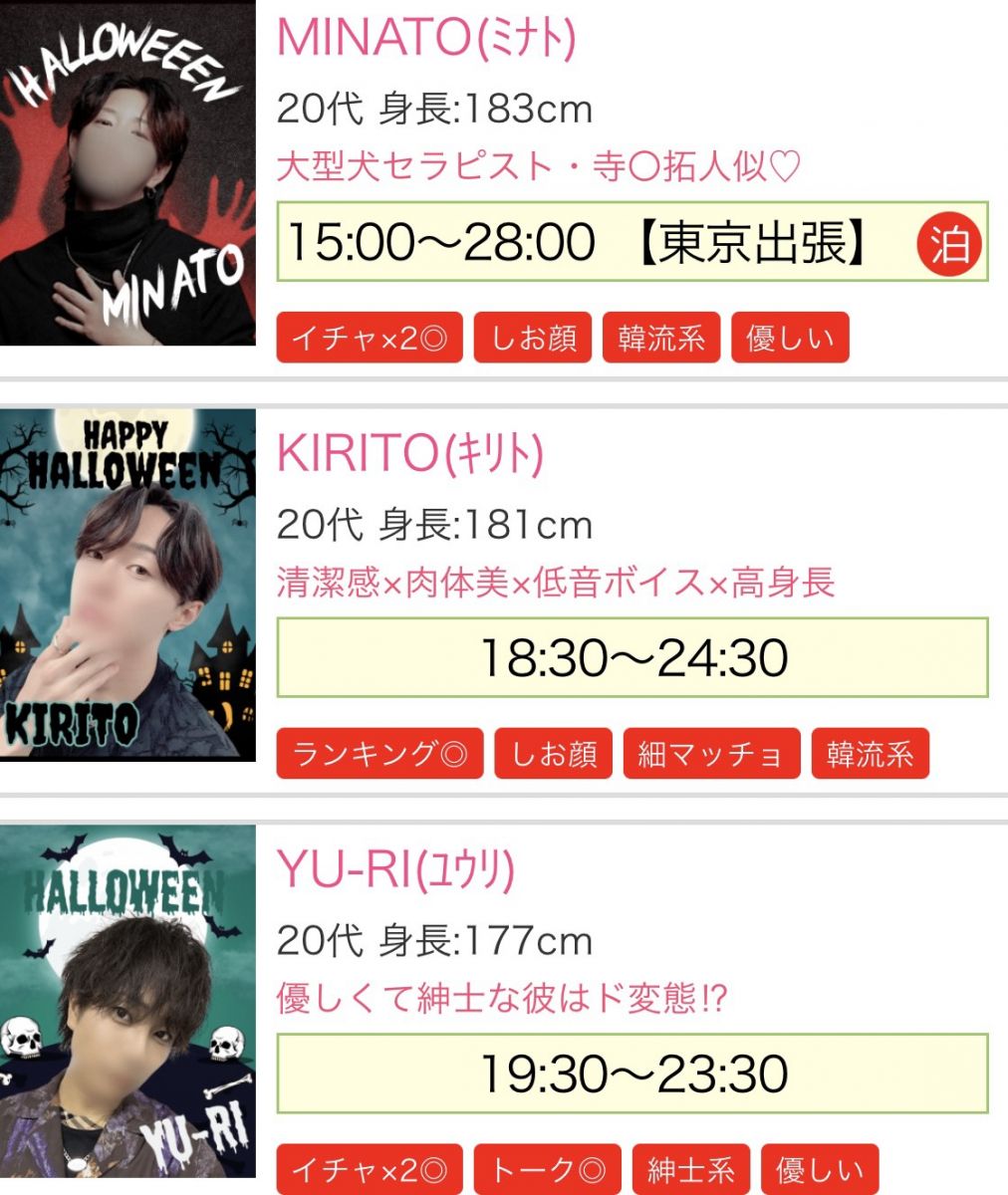Tap the イチャ×2◎ tag under MINATO
This screenshot has height=1195, width=1008.
pos(370,339)
